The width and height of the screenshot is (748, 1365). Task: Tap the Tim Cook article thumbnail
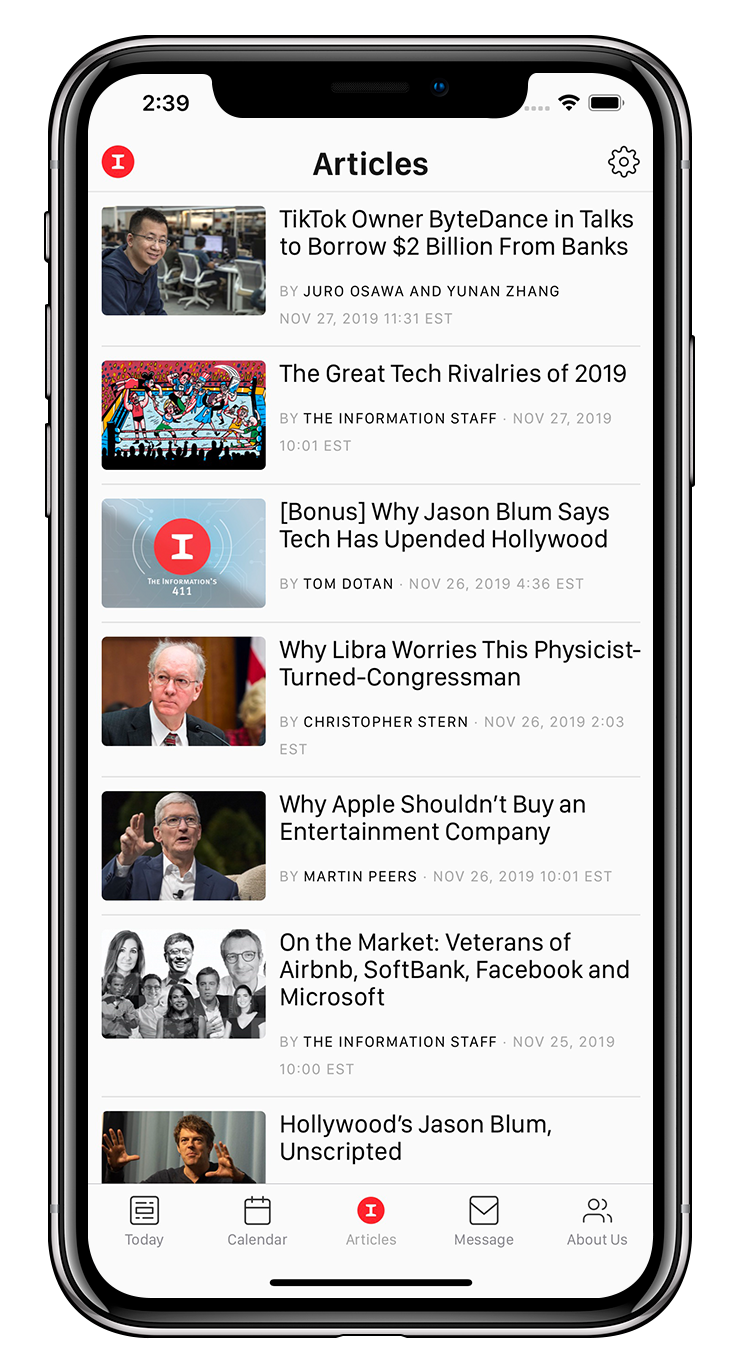(x=183, y=846)
